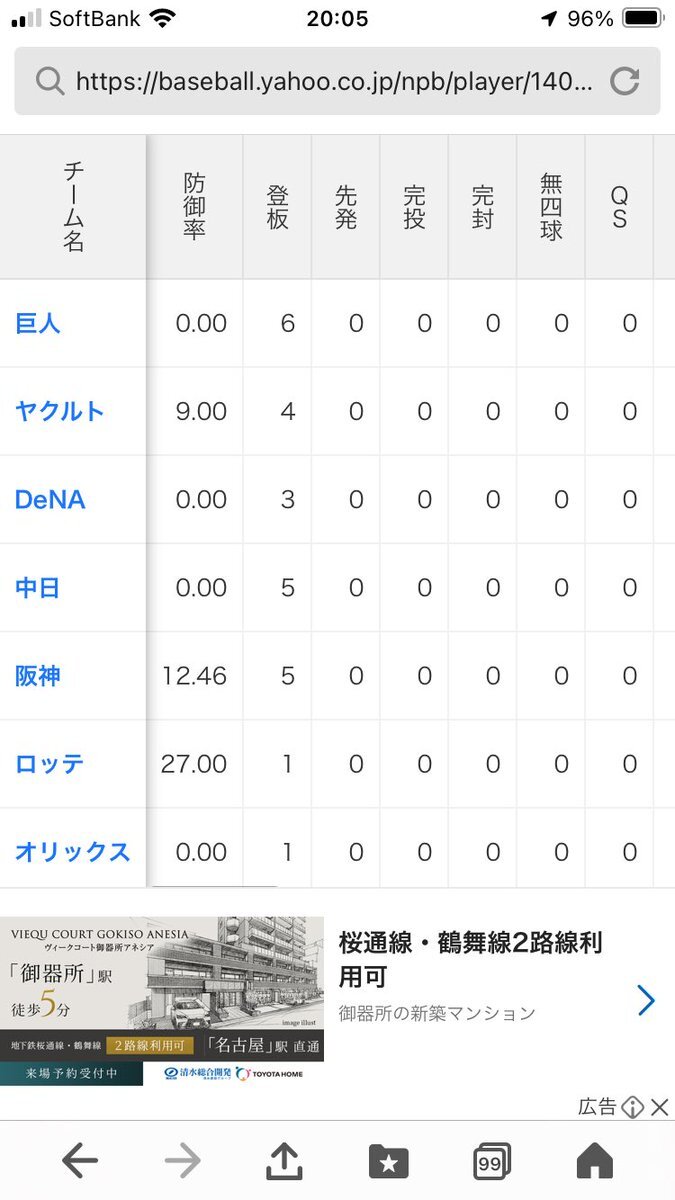This screenshot has height=1200, width=675.
Task: Open the bookmarks folder
Action: pyautogui.click(x=388, y=1161)
